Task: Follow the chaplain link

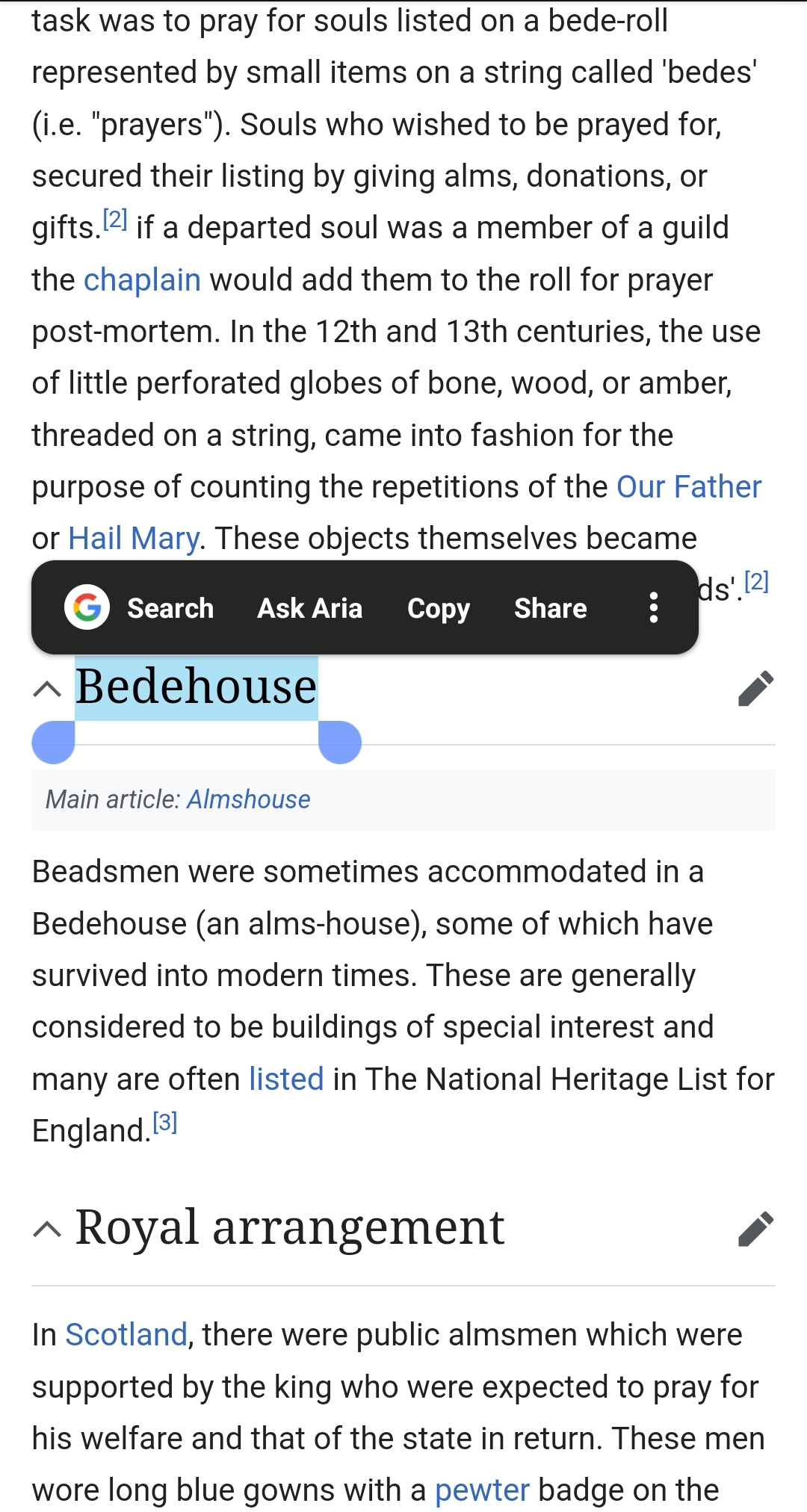Action: pos(142,280)
